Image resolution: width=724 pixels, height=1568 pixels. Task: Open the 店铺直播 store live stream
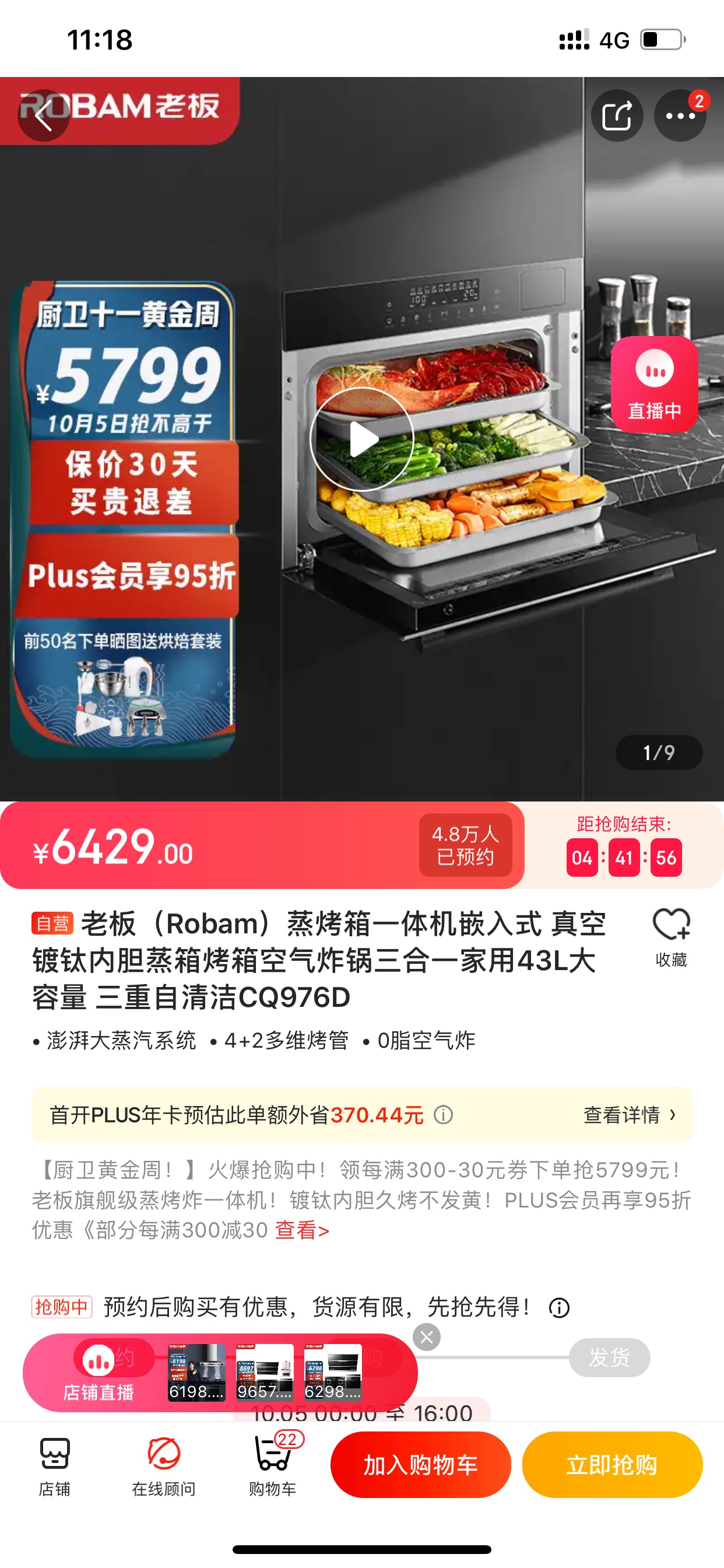tap(98, 1373)
